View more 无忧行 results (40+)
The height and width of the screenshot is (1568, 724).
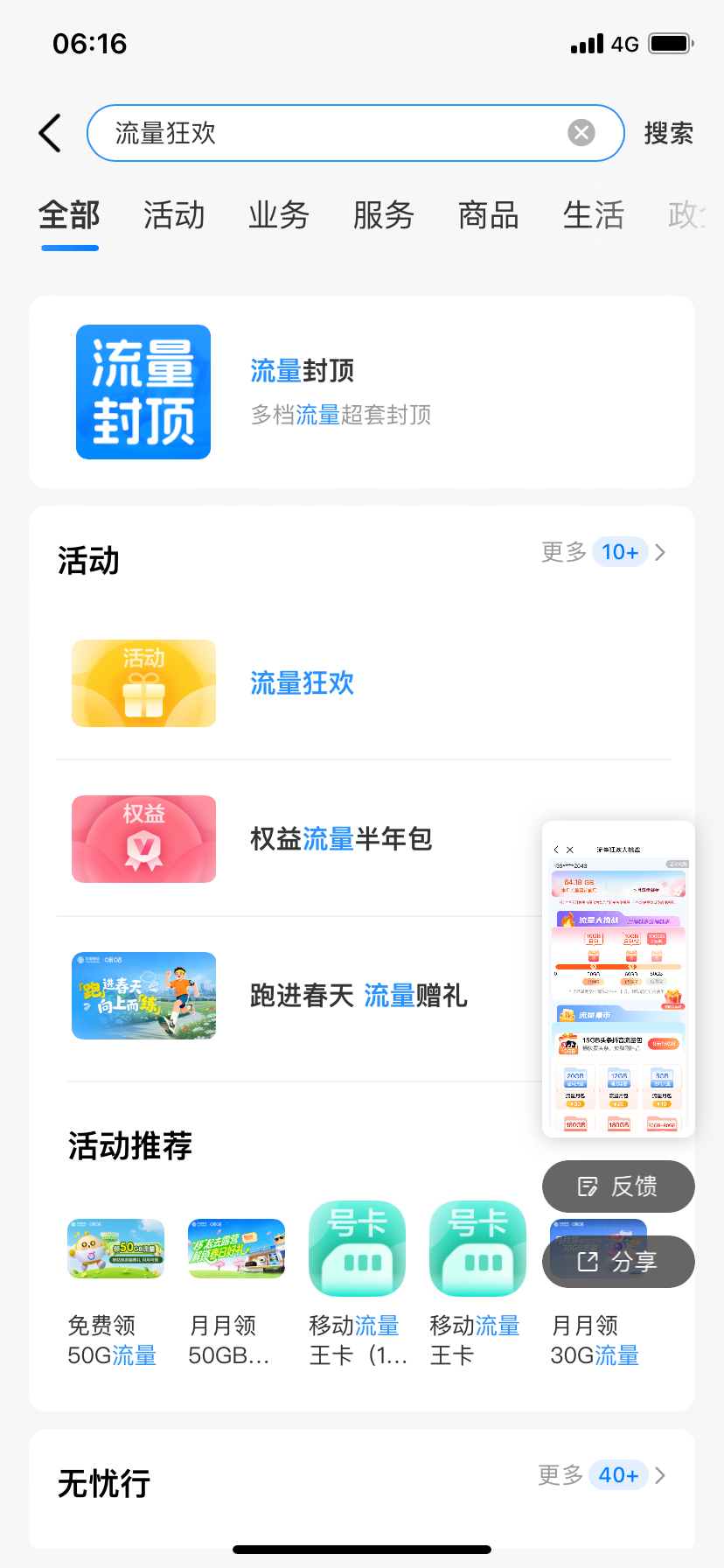[x=602, y=1475]
